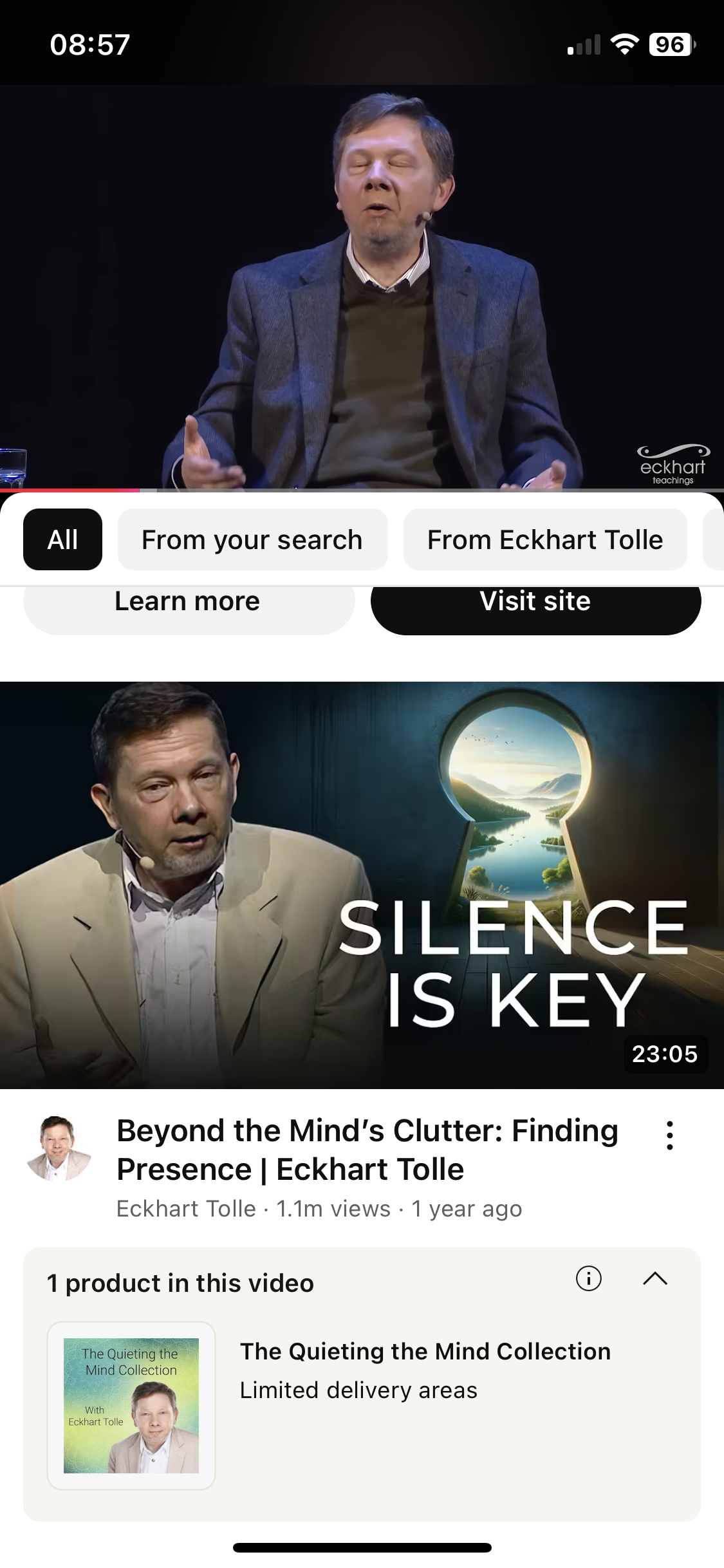Play the Silence Is Key video
This screenshot has width=724, height=1568.
362,885
